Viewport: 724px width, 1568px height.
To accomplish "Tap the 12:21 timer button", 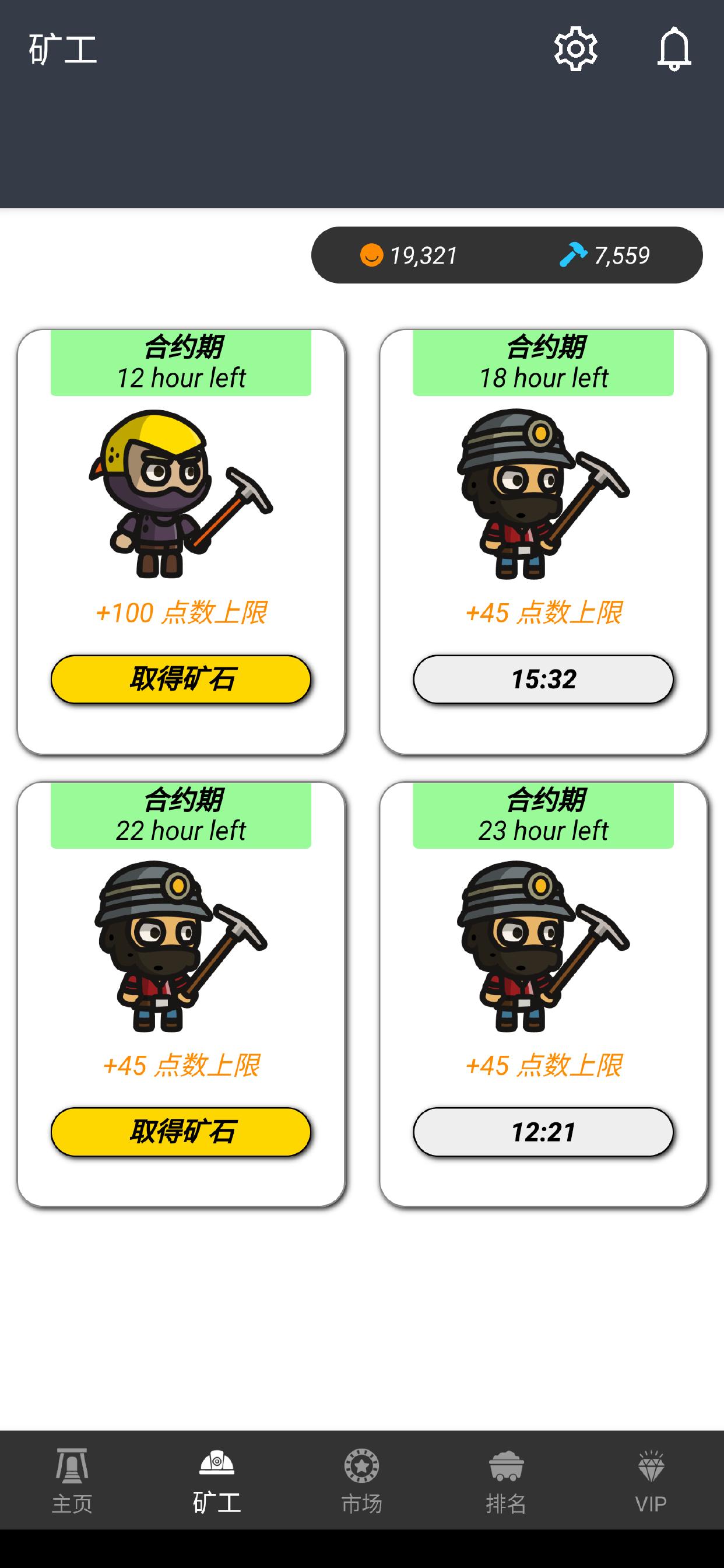I will (543, 1132).
